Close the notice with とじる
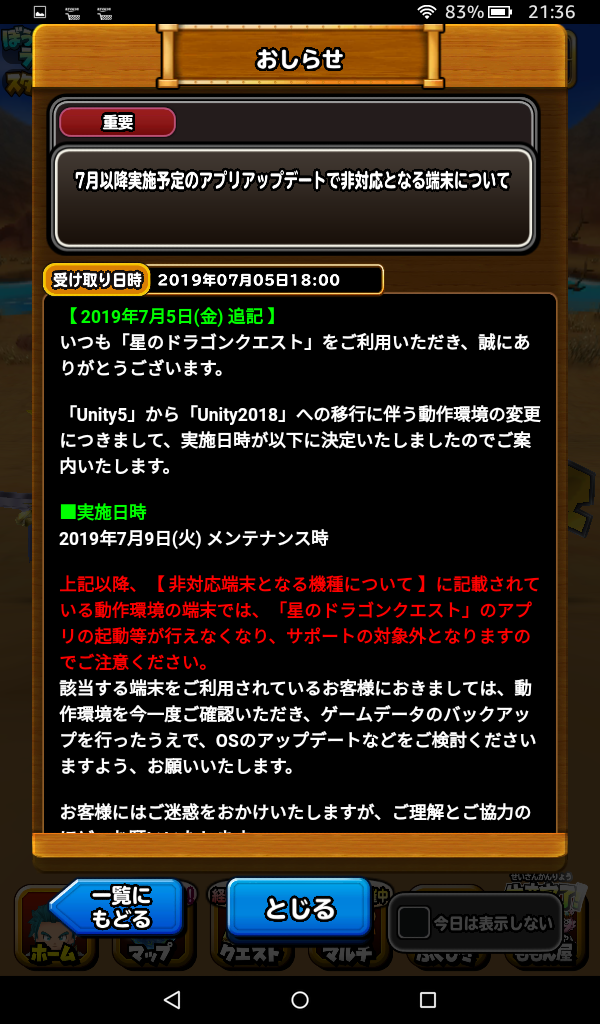Viewport: 600px width, 1024px height. (300, 908)
